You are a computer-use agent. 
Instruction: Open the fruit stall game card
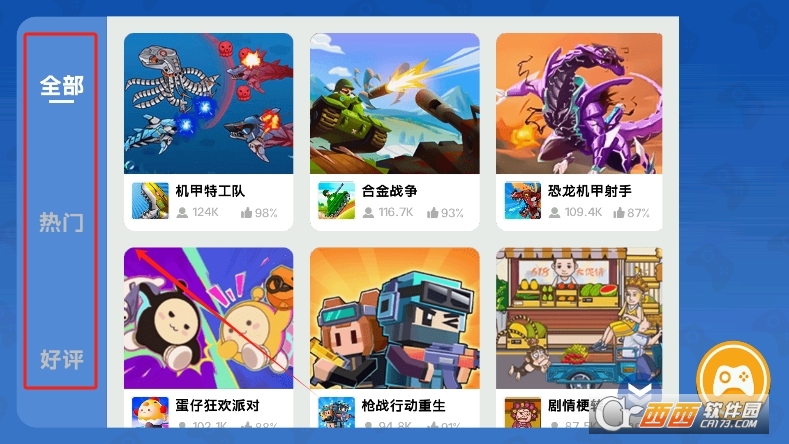[579, 320]
